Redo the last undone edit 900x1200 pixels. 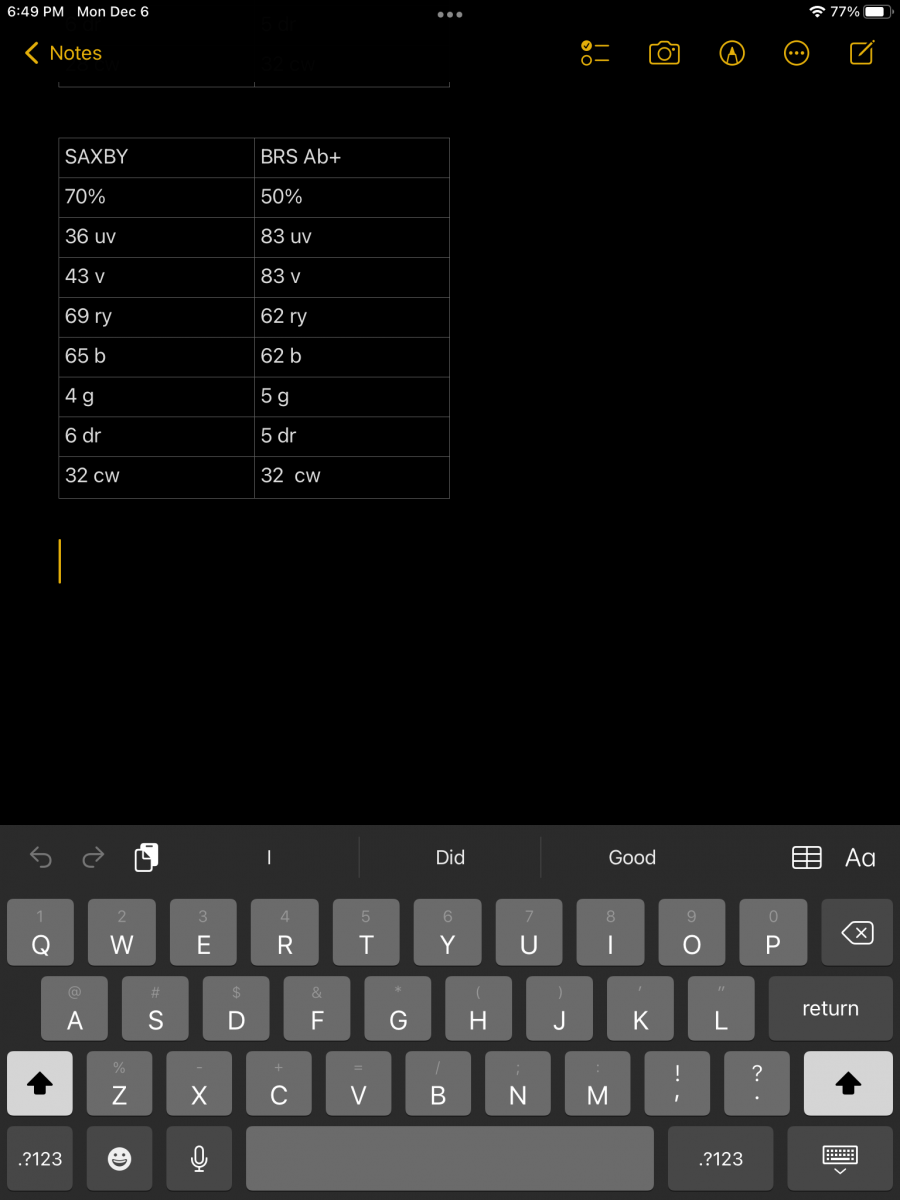click(x=93, y=857)
